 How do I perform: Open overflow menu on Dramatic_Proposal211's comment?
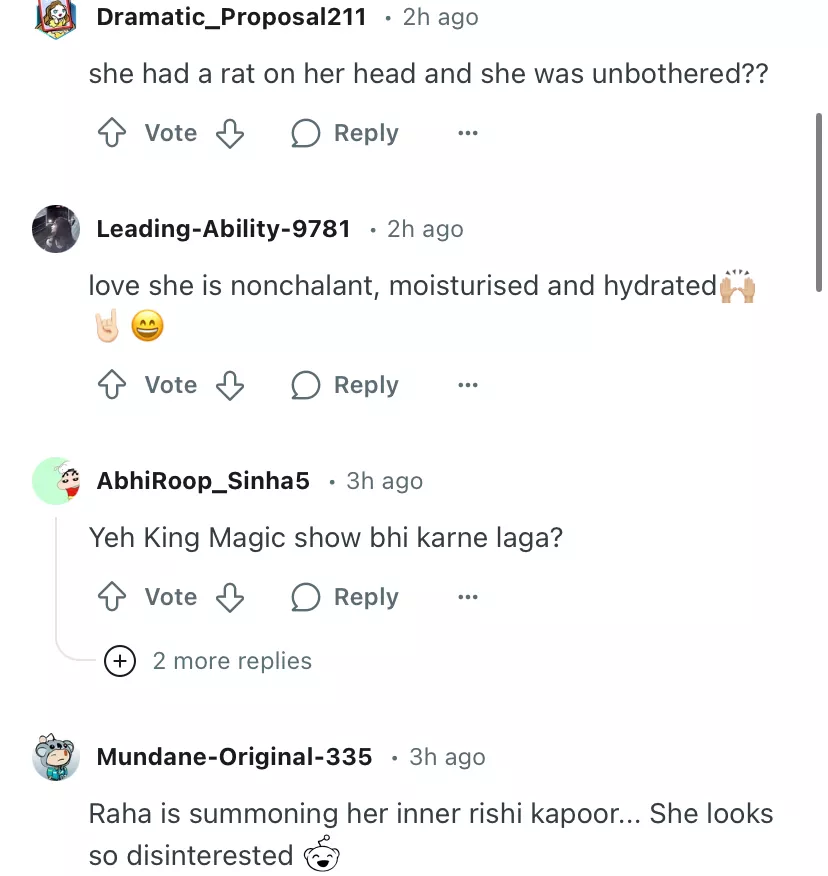tap(467, 133)
